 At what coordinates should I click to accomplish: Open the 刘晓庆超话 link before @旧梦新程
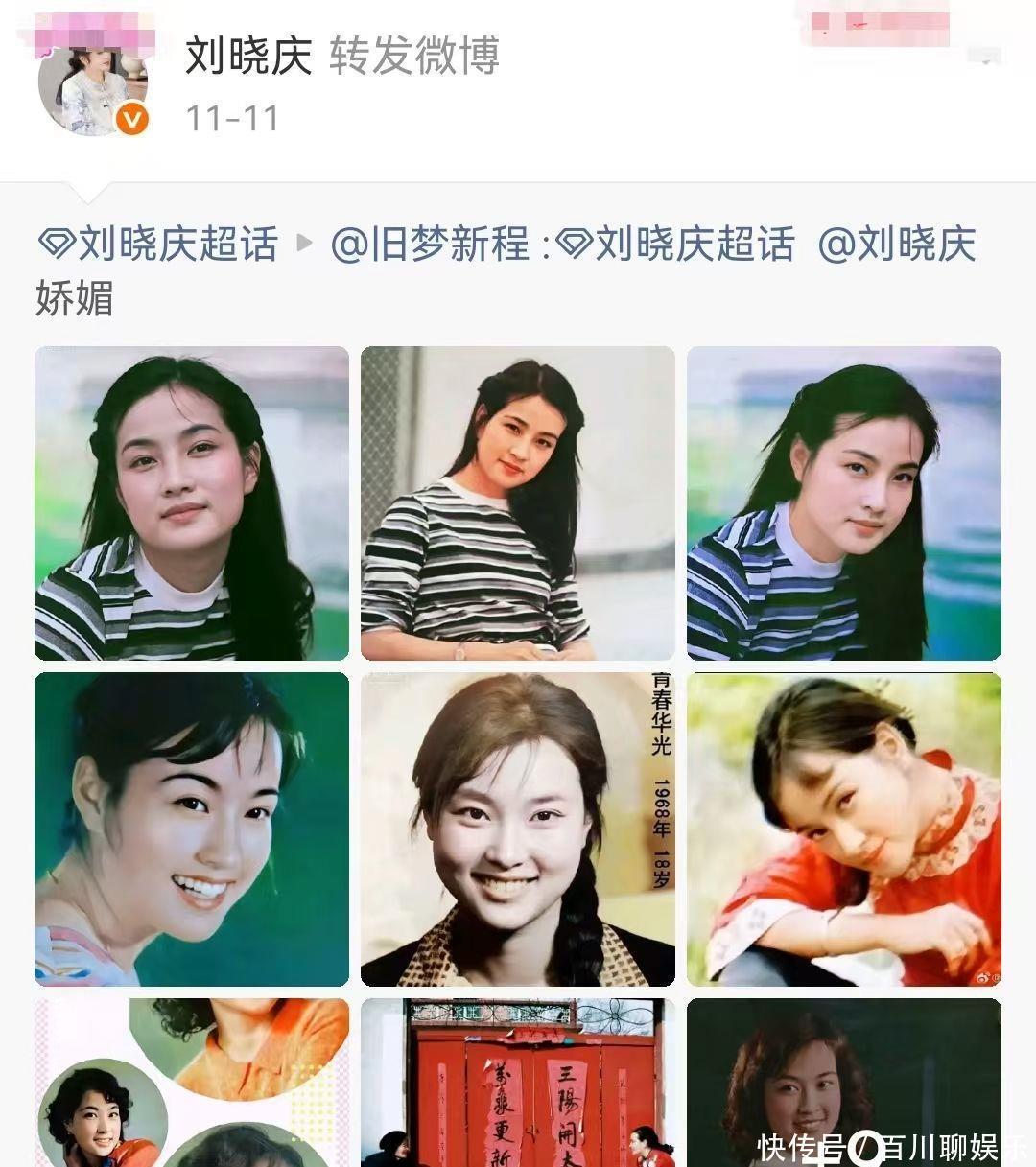coord(158,245)
